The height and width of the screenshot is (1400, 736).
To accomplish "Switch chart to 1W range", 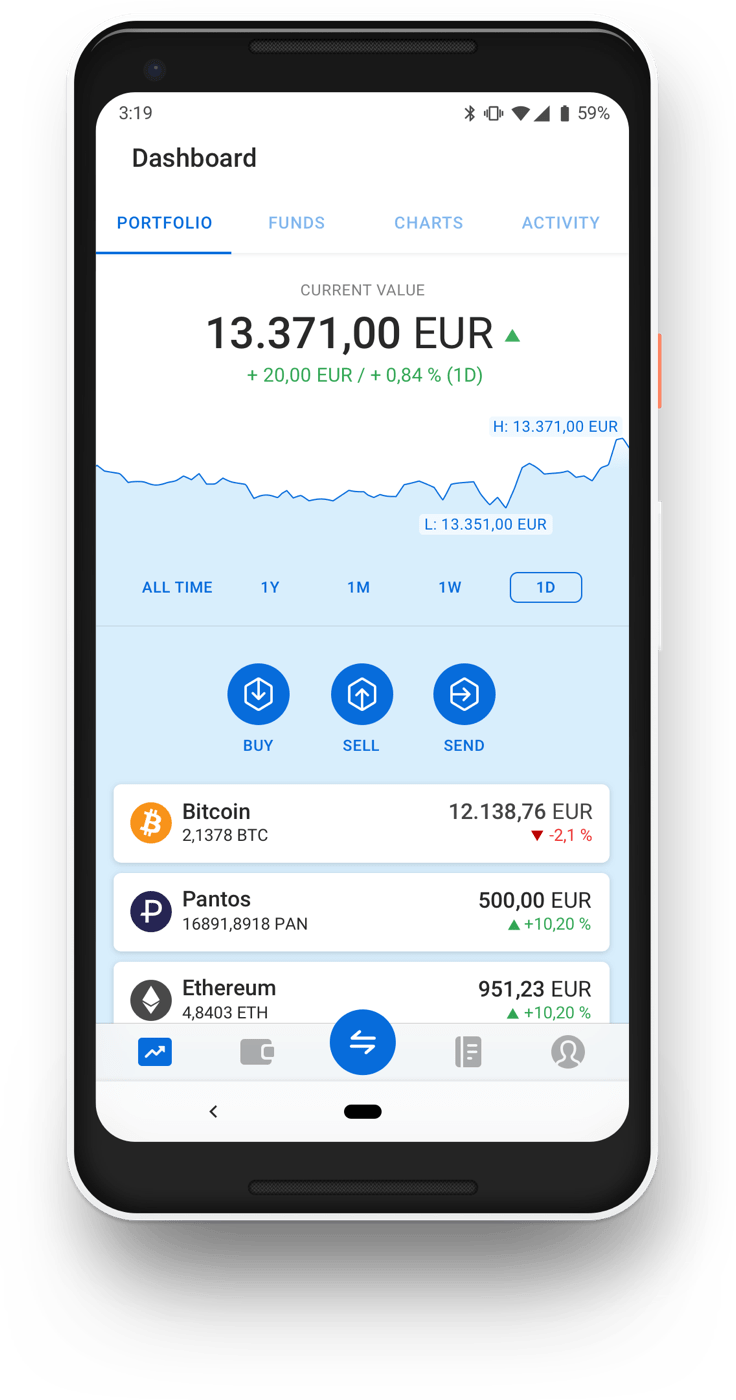I will [450, 587].
